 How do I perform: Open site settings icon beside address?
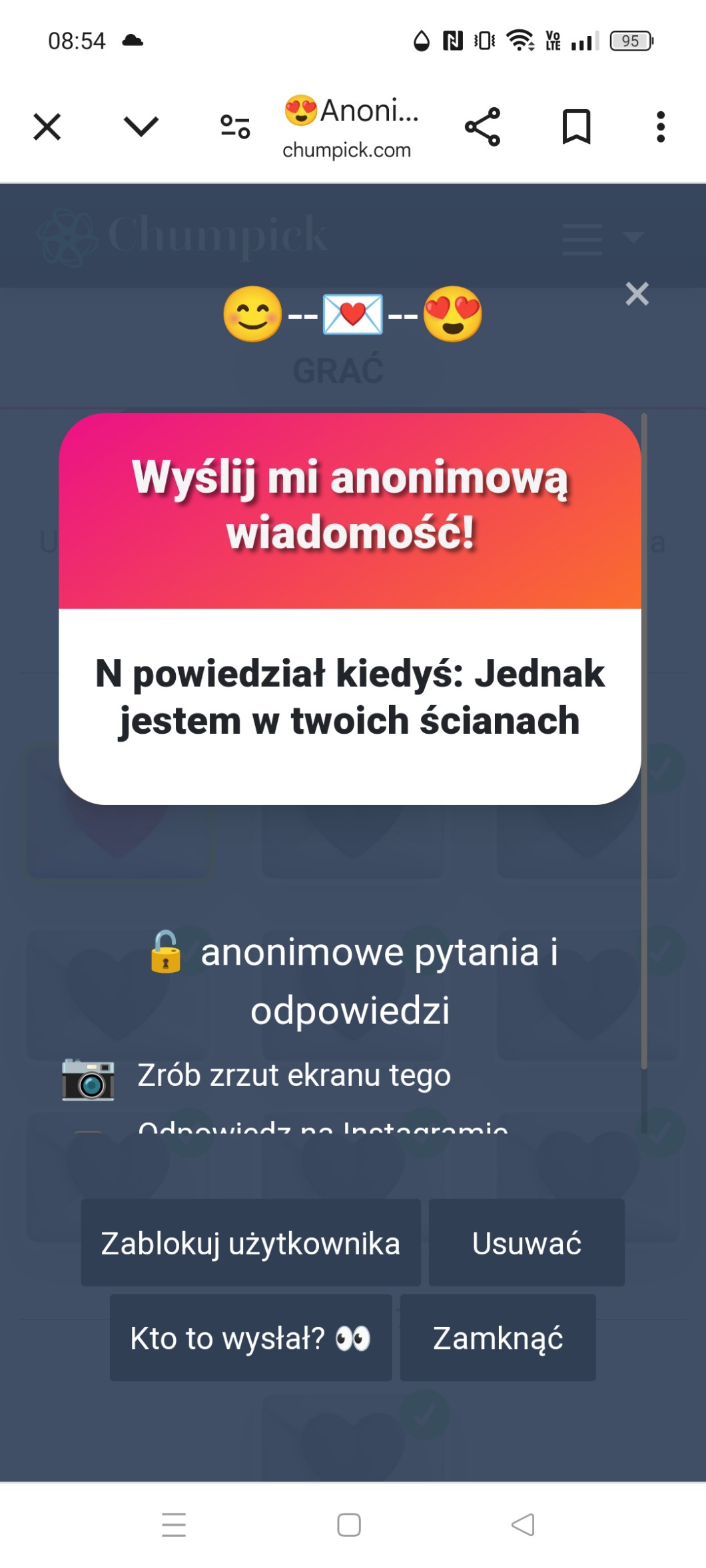click(x=235, y=127)
